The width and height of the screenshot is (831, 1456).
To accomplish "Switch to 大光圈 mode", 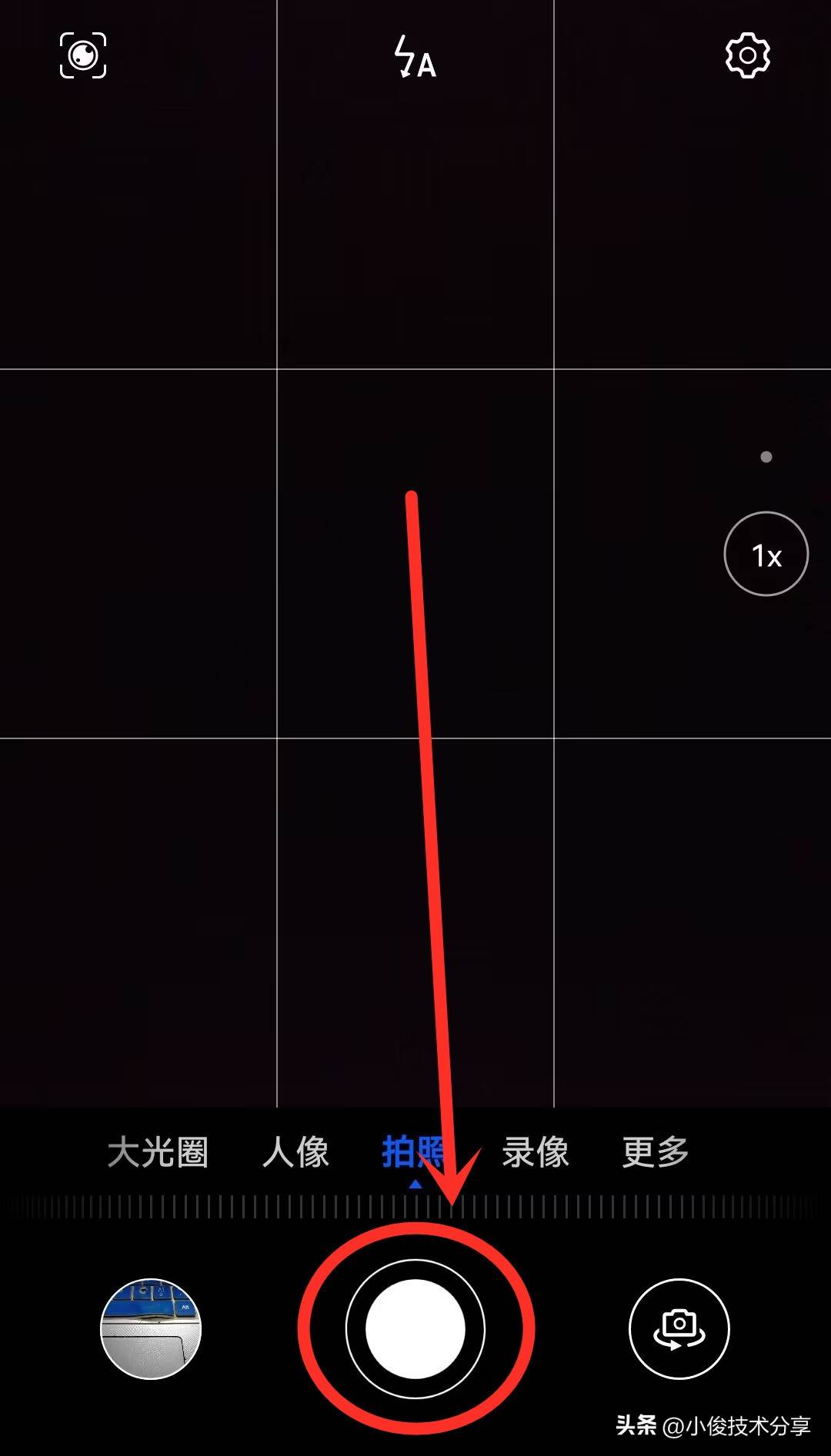I will coord(158,1152).
